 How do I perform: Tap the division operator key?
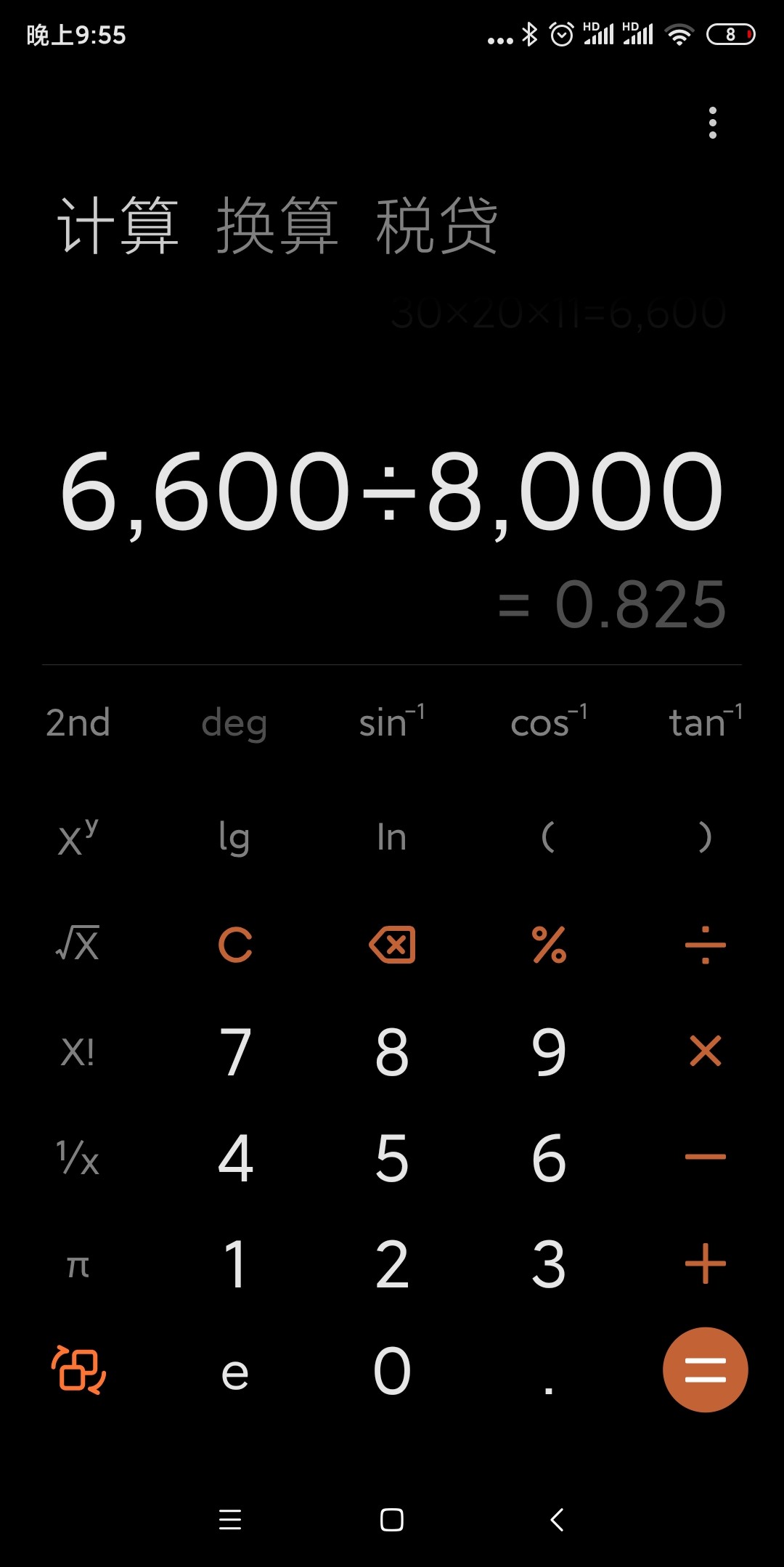[705, 945]
